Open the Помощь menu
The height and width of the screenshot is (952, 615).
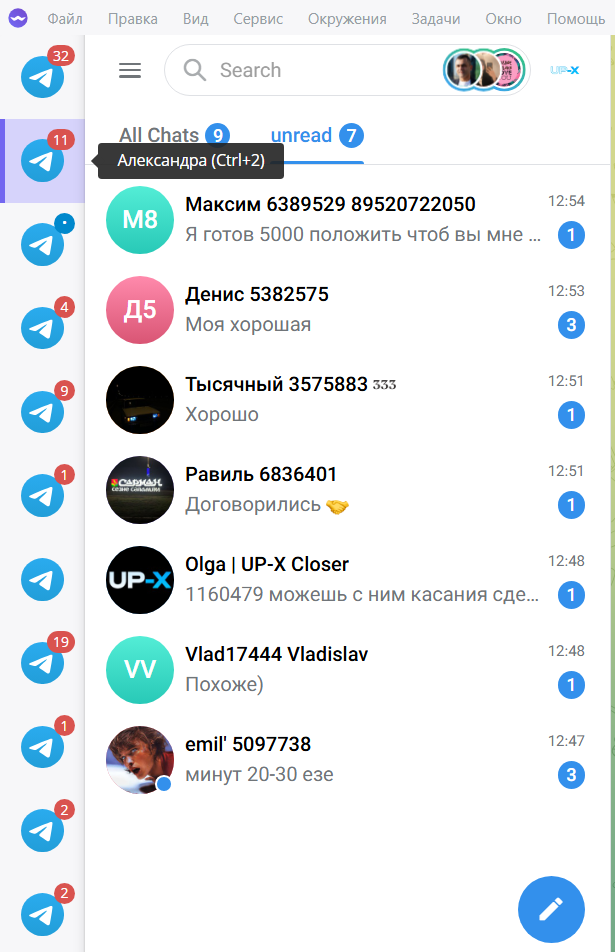click(x=575, y=19)
